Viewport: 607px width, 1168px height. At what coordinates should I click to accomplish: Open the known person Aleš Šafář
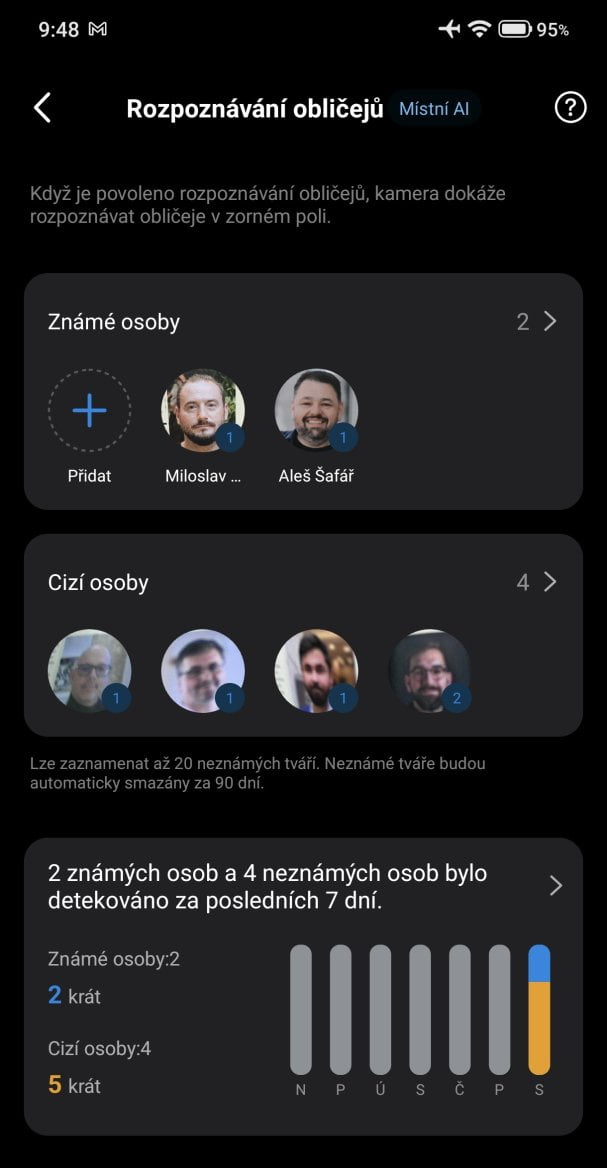(x=316, y=411)
